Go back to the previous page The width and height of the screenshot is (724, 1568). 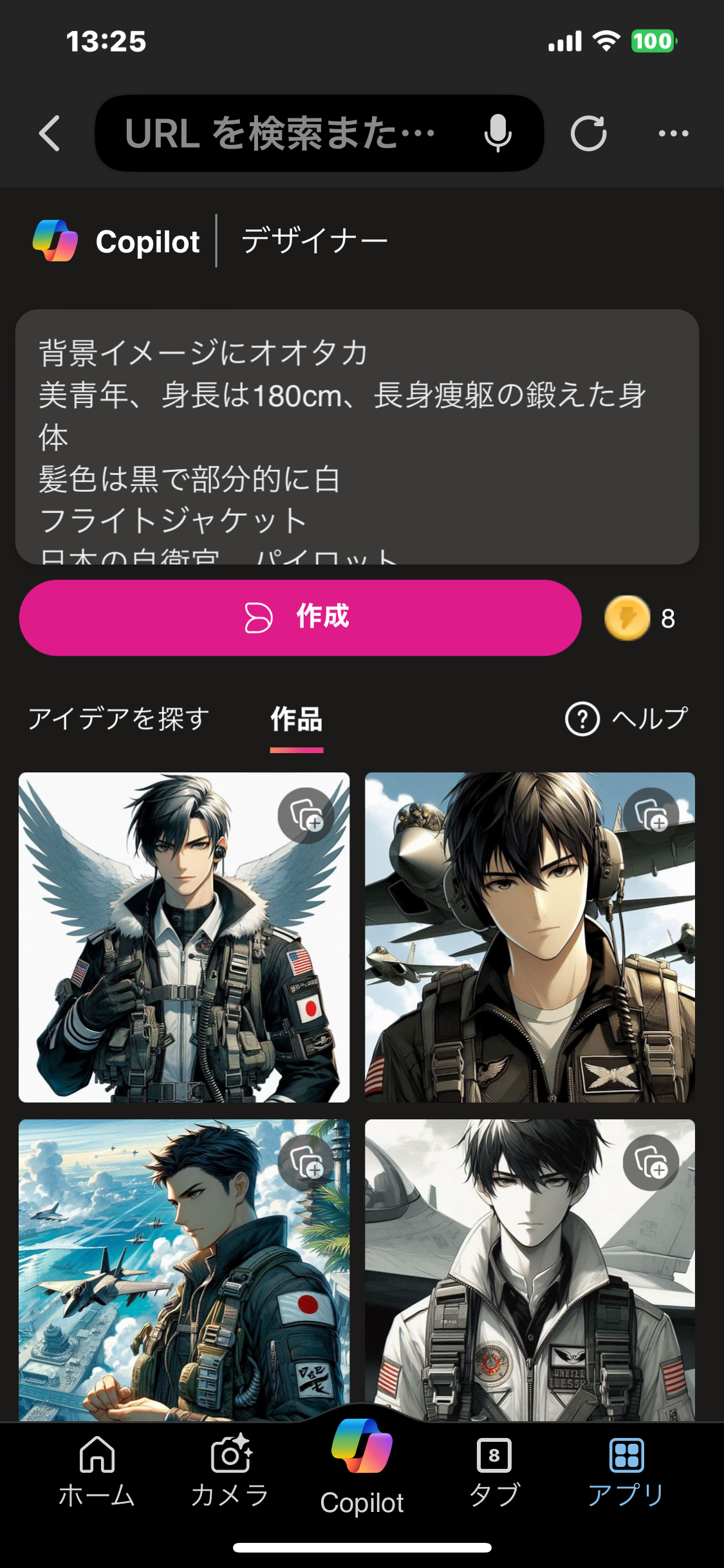click(x=50, y=134)
